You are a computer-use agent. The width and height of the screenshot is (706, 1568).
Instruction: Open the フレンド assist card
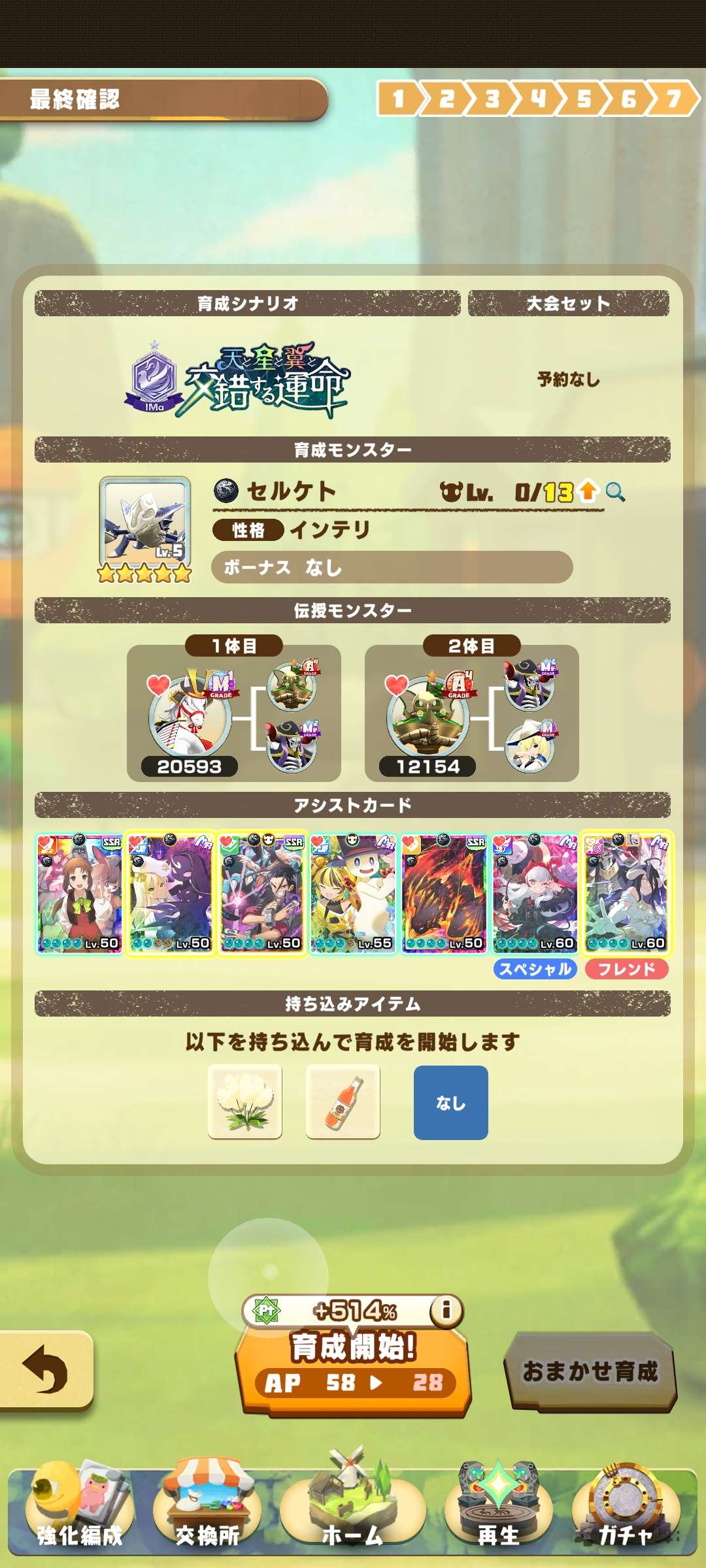coord(626,893)
